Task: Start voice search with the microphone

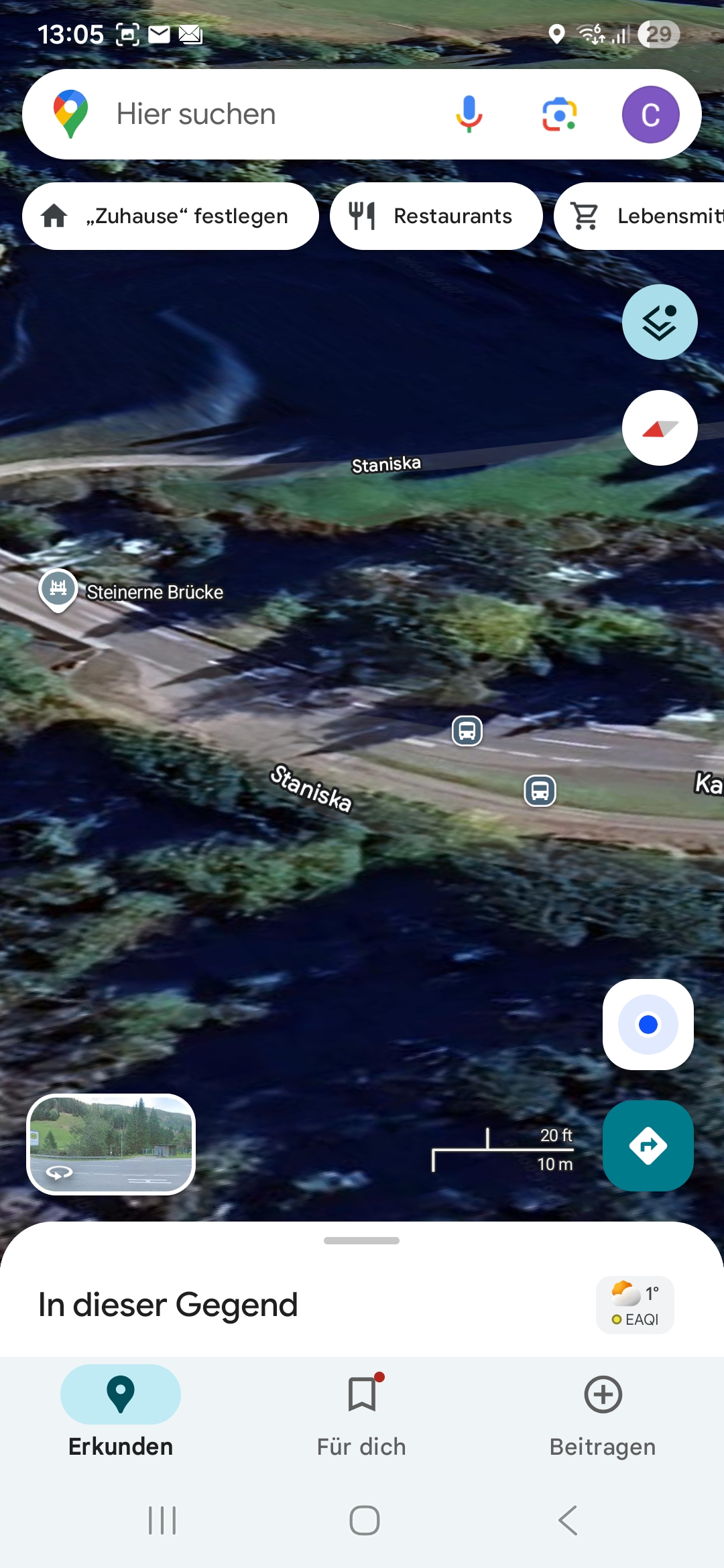Action: coord(469,114)
